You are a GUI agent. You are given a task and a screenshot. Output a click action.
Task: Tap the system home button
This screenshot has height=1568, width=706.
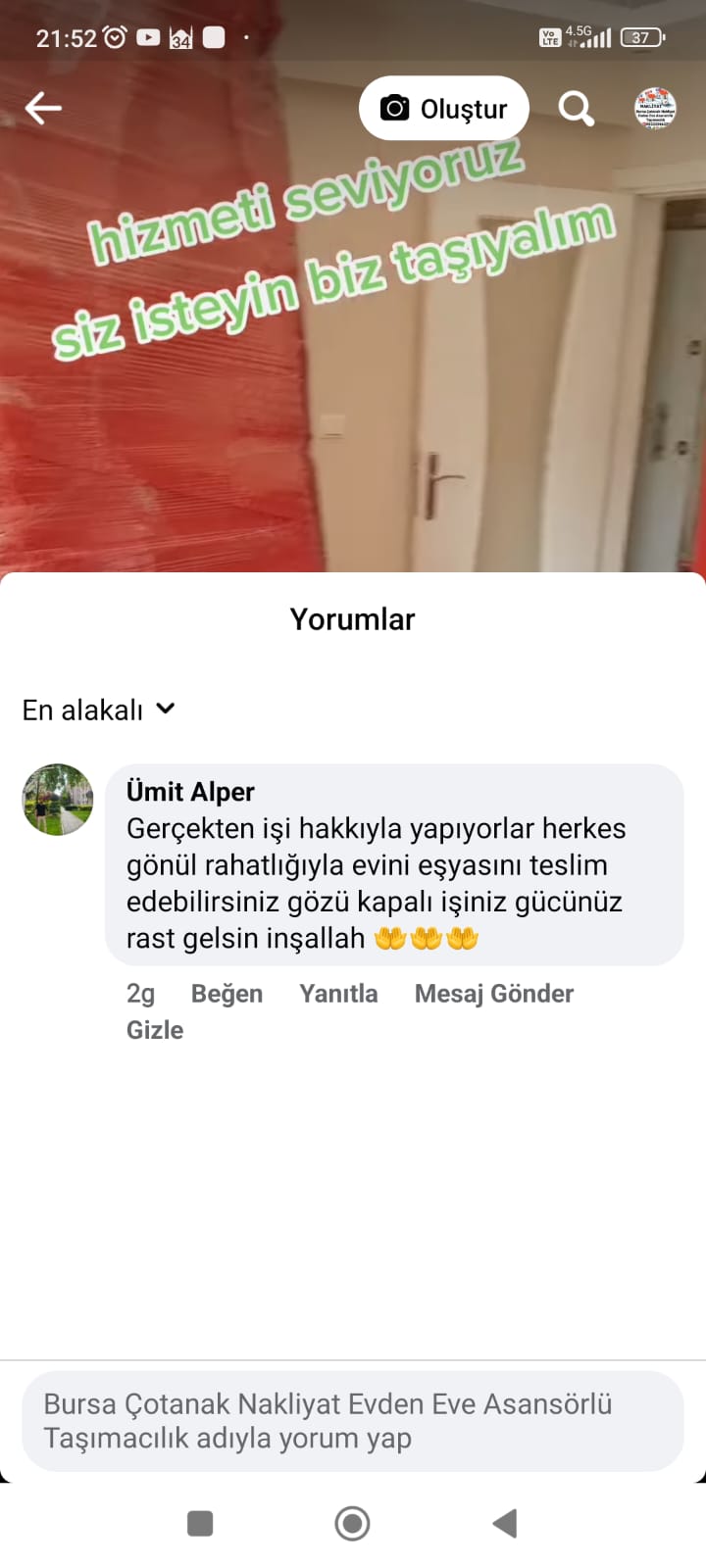pyautogui.click(x=352, y=1524)
